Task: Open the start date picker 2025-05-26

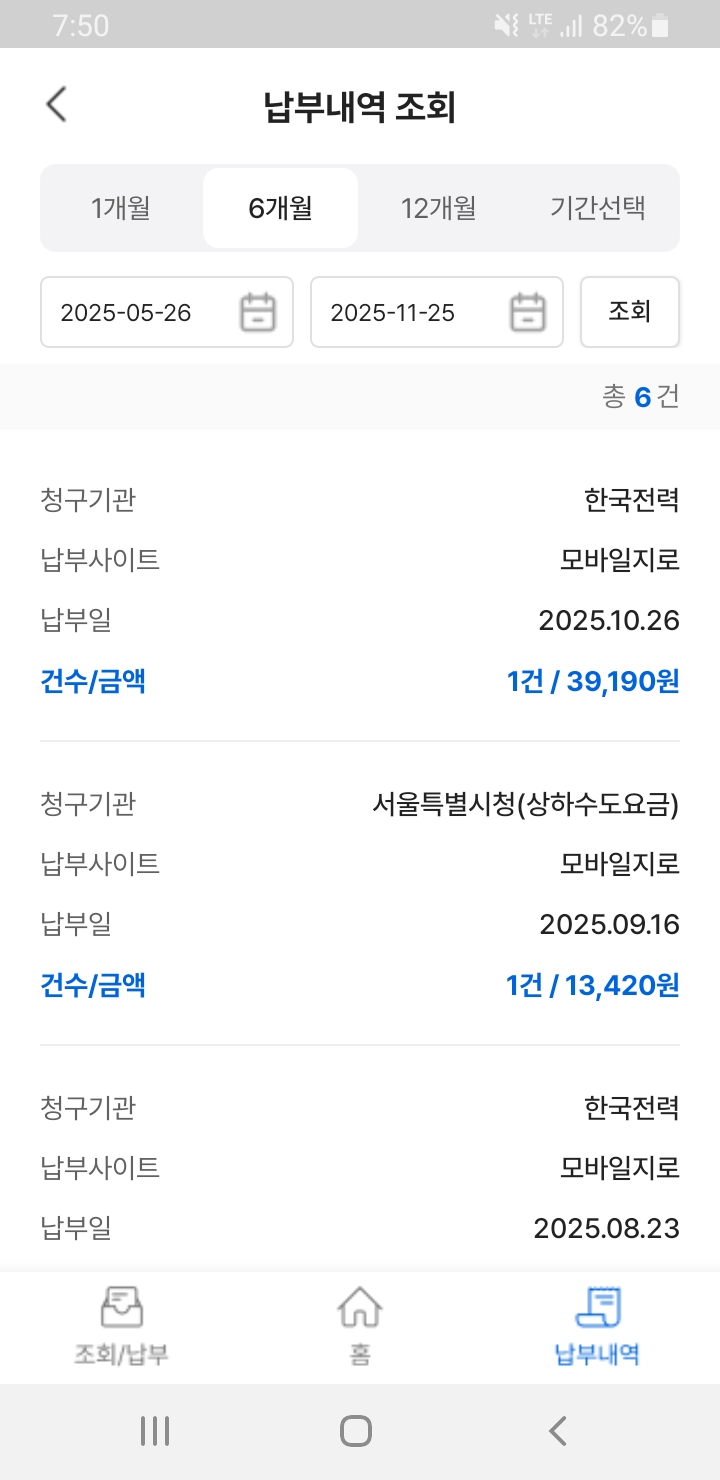Action: point(166,312)
